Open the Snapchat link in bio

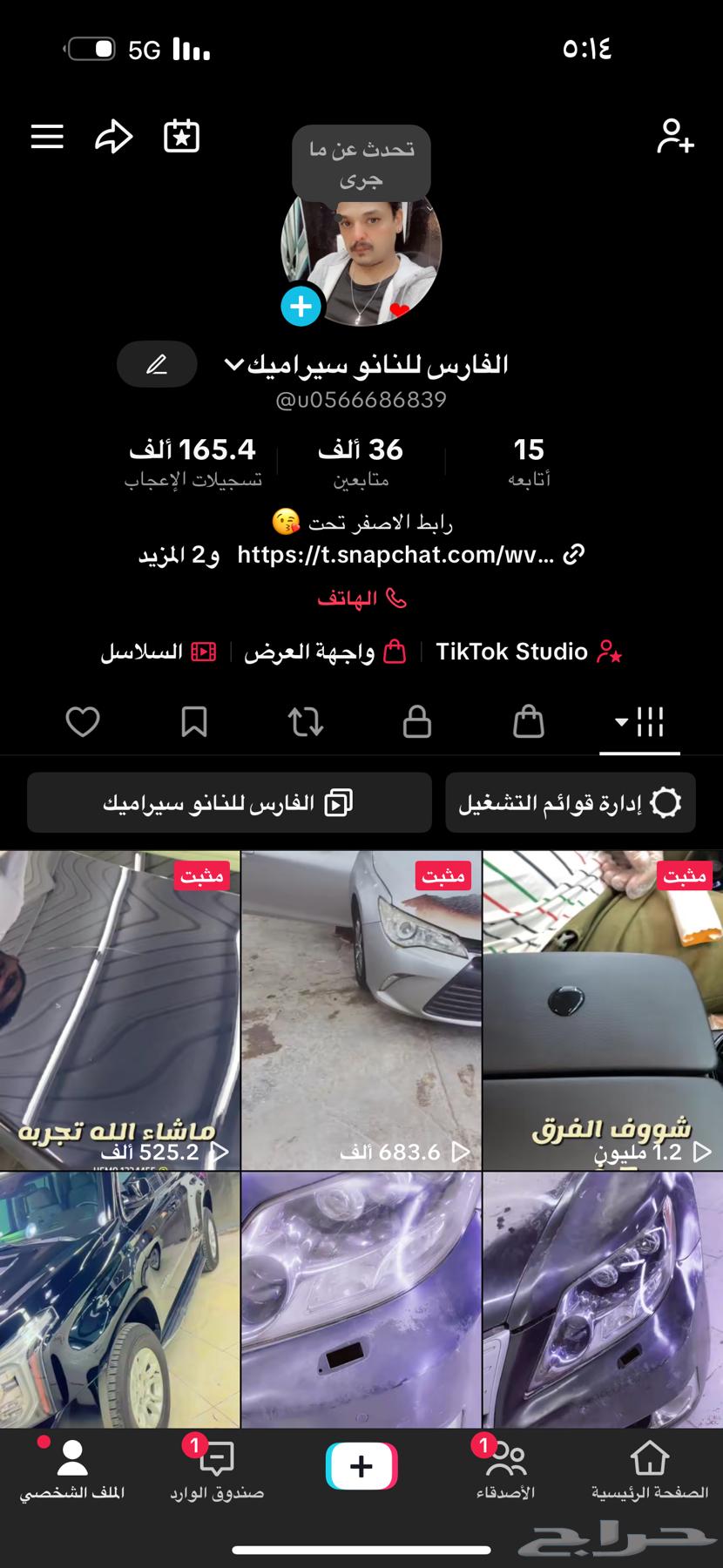point(409,555)
